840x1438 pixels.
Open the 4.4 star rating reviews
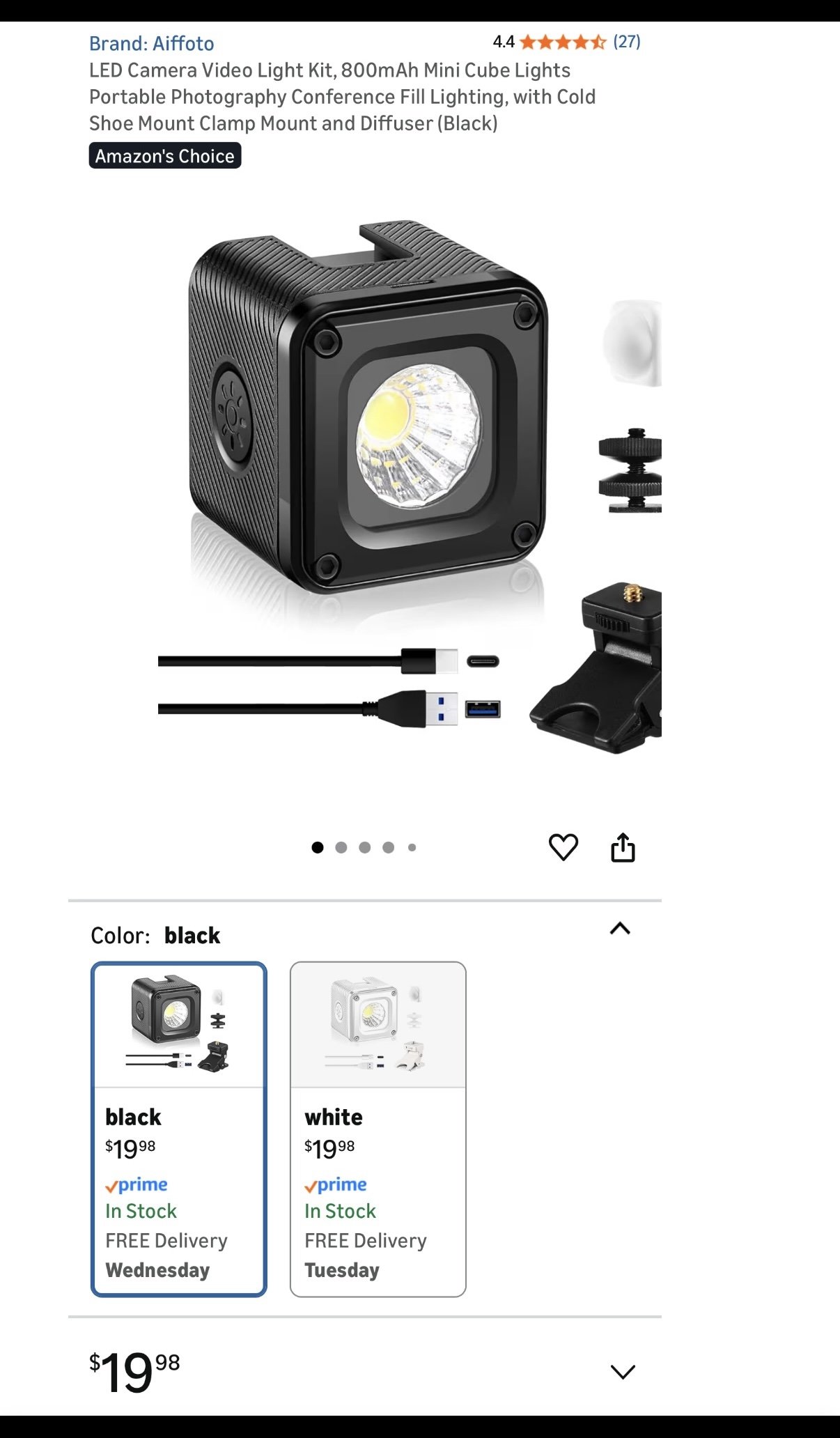click(x=566, y=42)
